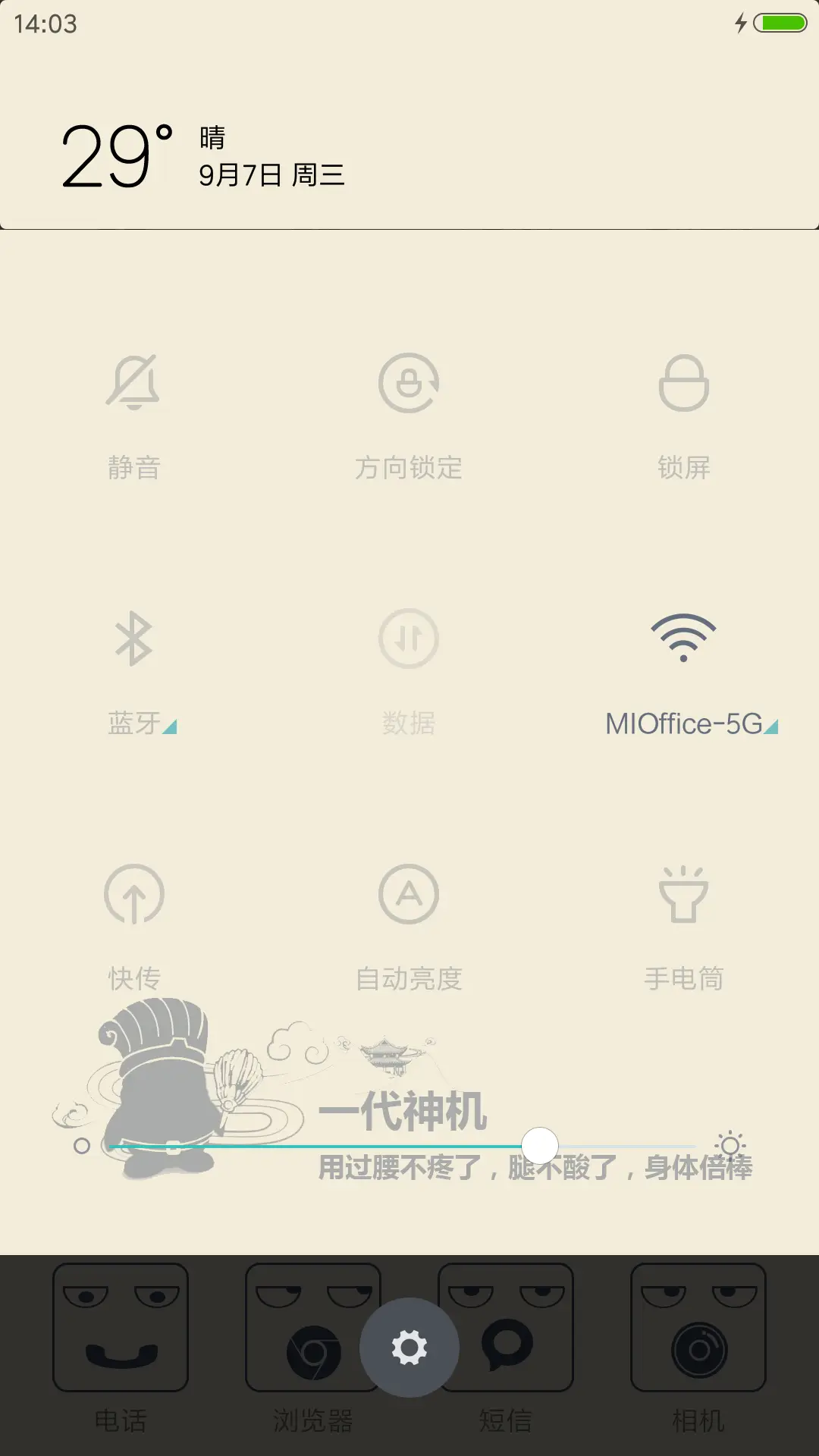This screenshot has width=819, height=1456.
Task: Tap the Wi-Fi signal icon
Action: (x=684, y=641)
